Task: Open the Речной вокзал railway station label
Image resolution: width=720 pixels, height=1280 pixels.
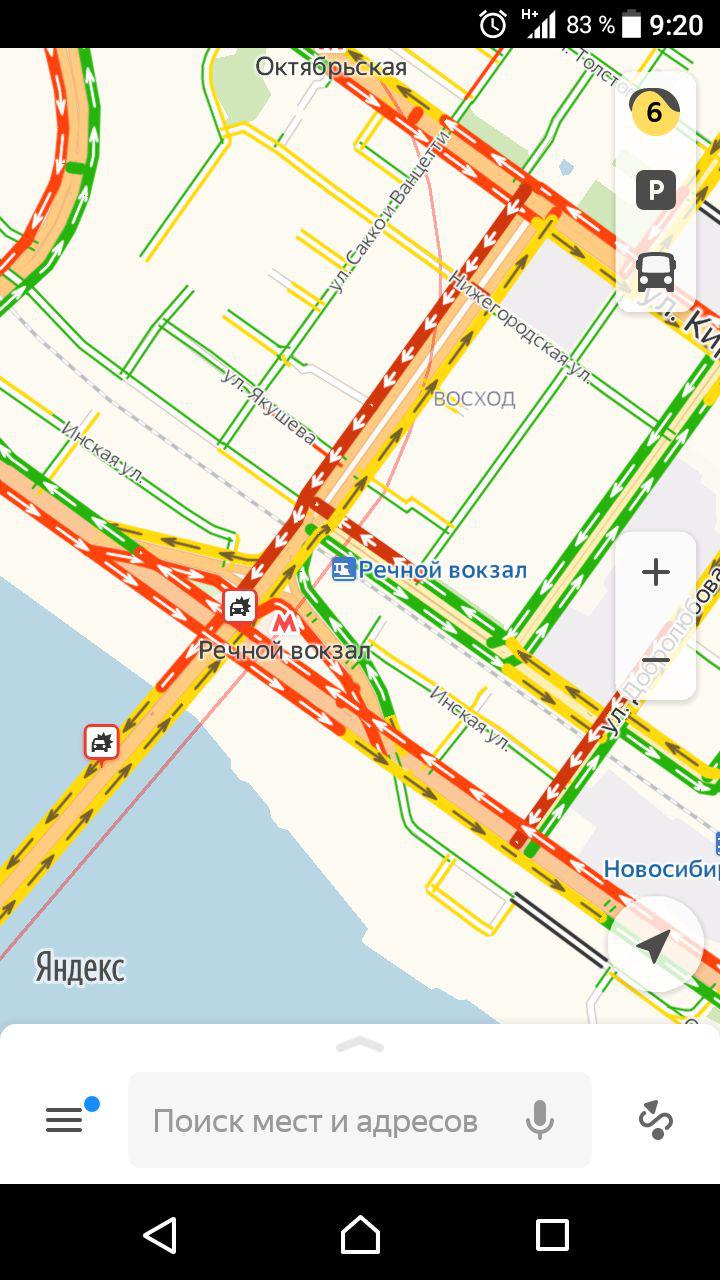Action: 430,570
